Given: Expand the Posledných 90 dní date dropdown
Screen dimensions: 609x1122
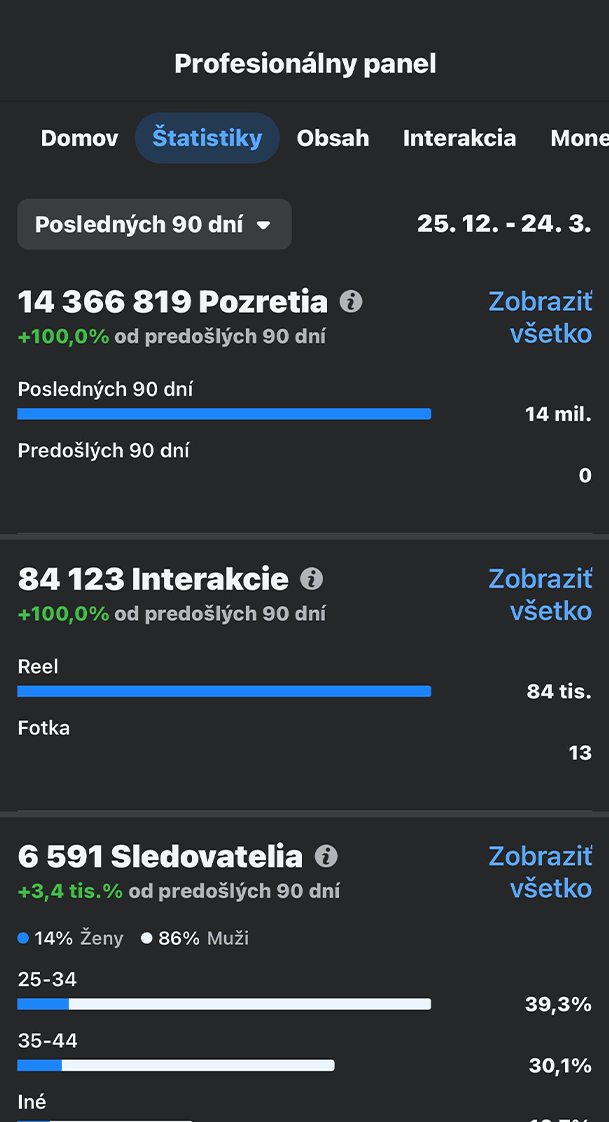Looking at the screenshot, I should 154,224.
